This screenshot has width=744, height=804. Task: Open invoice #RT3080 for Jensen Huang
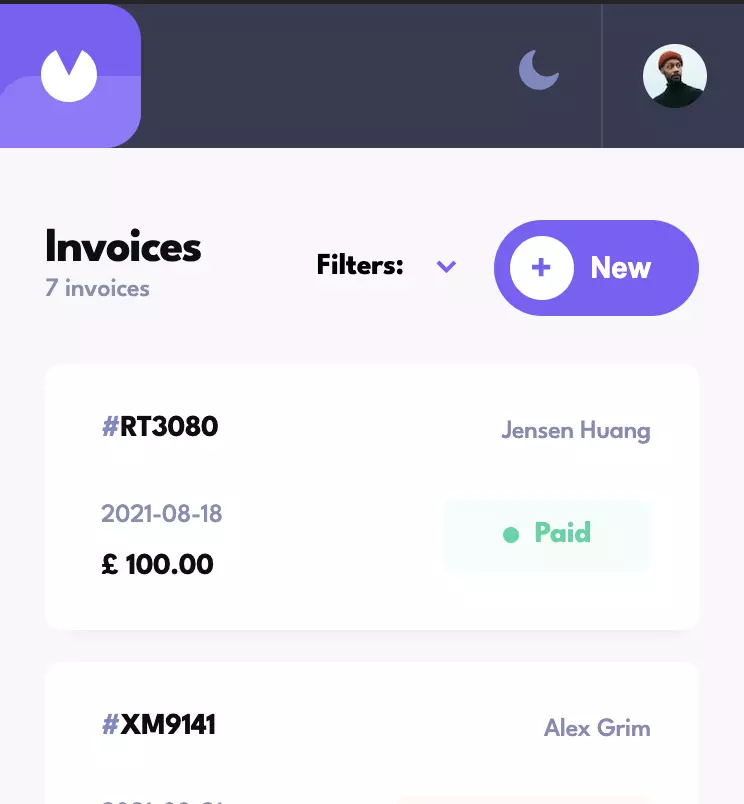point(371,497)
